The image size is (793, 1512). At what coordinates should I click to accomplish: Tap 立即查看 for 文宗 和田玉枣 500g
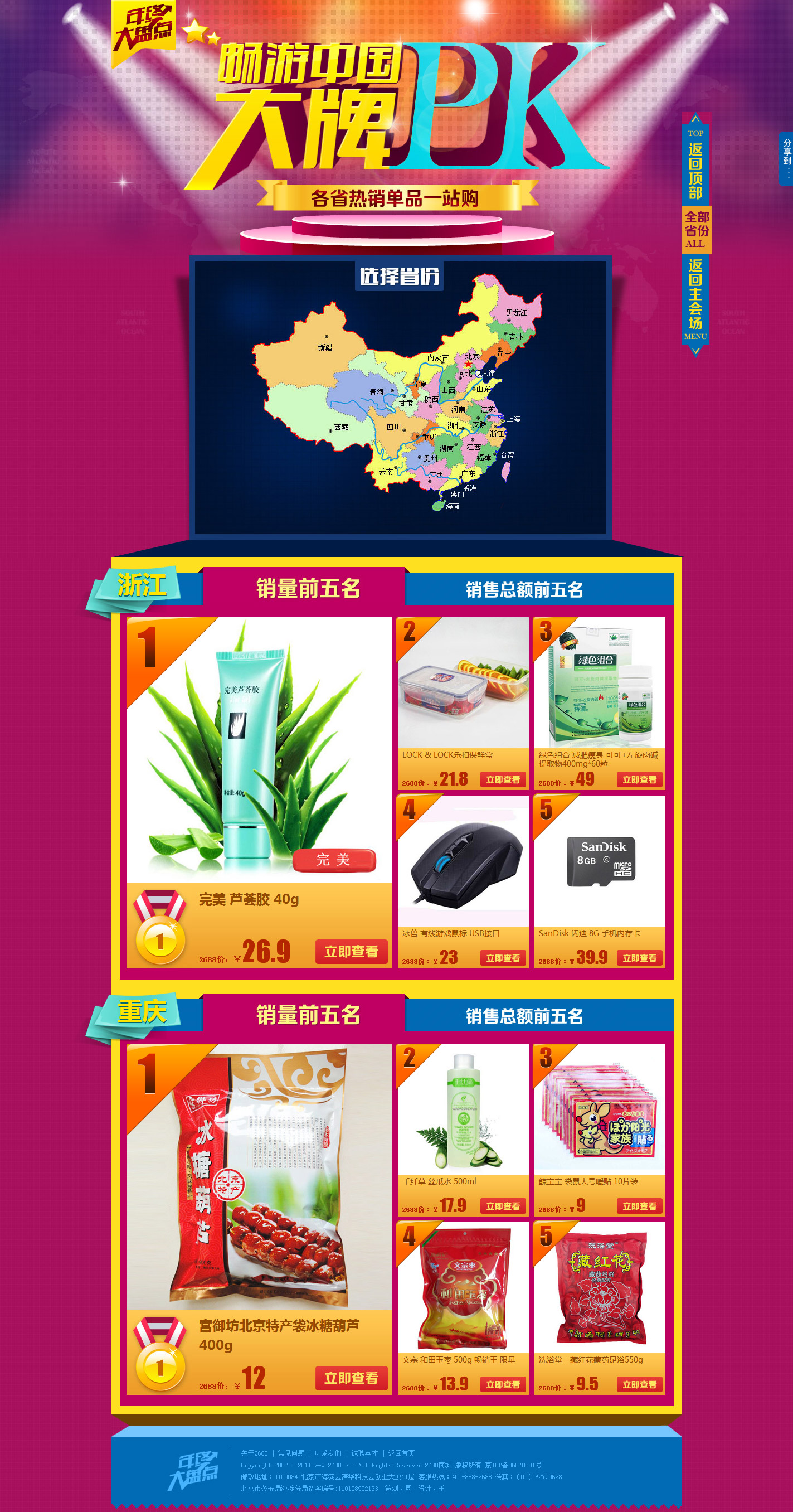pyautogui.click(x=503, y=1384)
